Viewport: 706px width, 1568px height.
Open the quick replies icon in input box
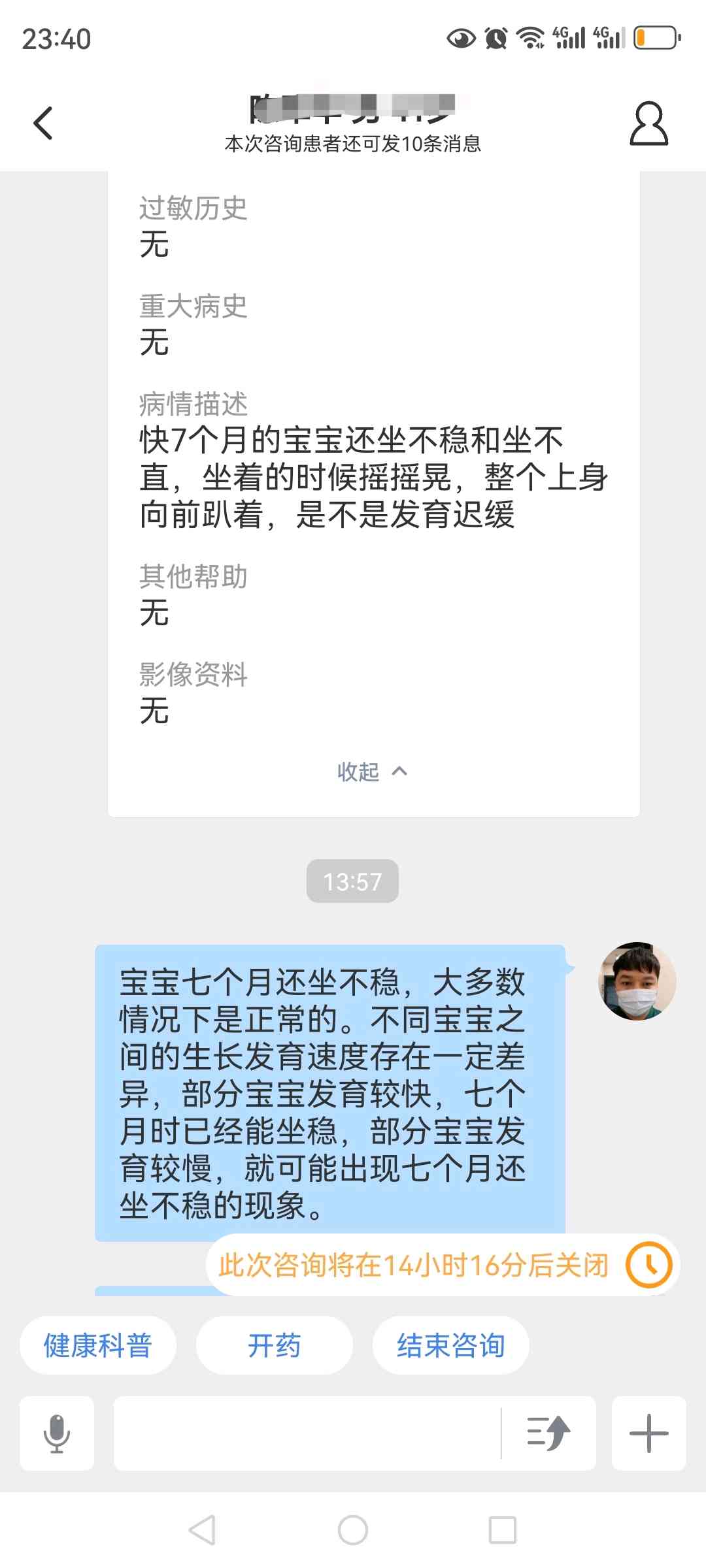tap(548, 1433)
